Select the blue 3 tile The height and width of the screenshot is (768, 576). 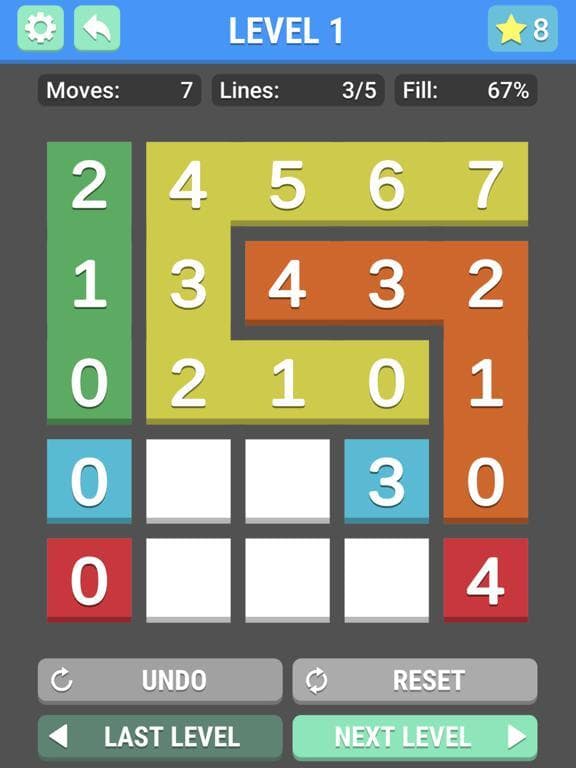[386, 481]
